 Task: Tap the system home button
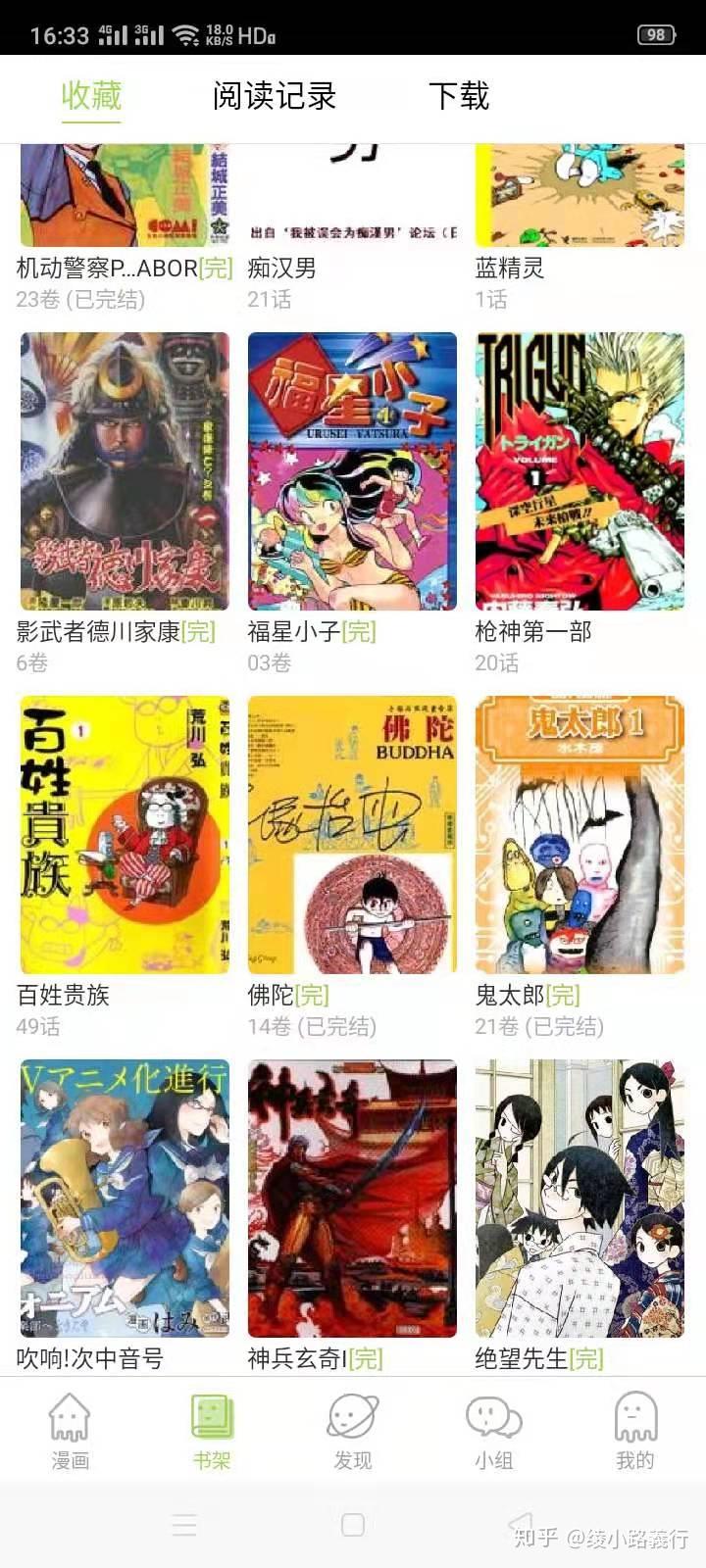point(353,1525)
